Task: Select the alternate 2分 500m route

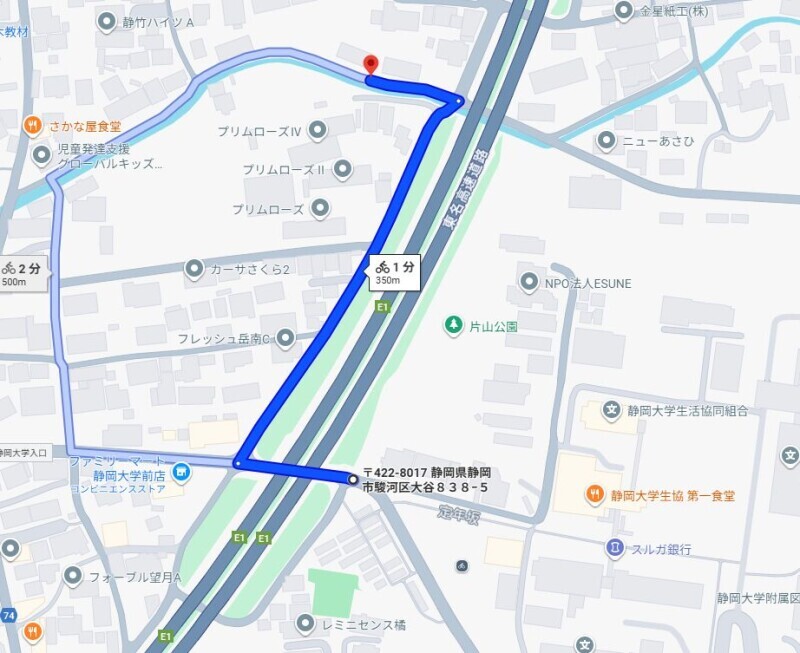Action: [22, 273]
